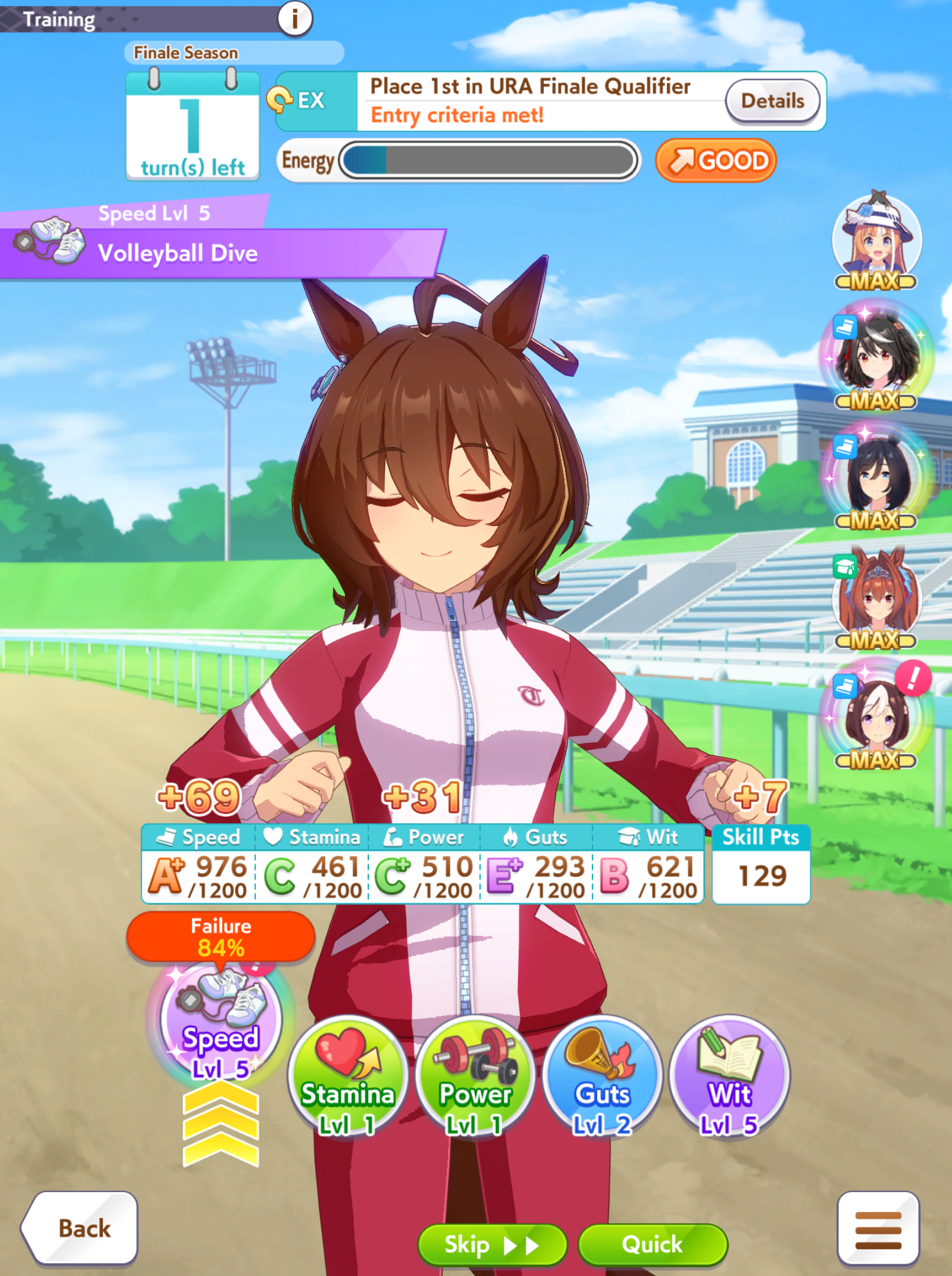
Task: Tap the Skip button
Action: tap(491, 1244)
